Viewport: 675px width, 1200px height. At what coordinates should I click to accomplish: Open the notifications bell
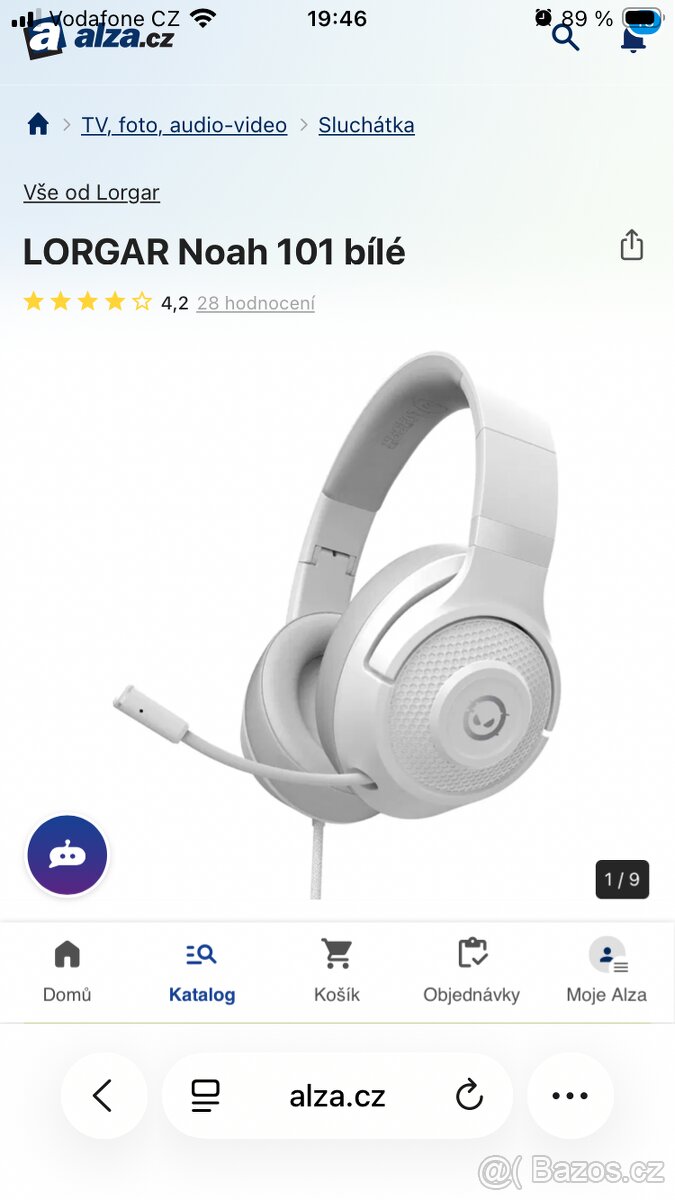click(633, 40)
